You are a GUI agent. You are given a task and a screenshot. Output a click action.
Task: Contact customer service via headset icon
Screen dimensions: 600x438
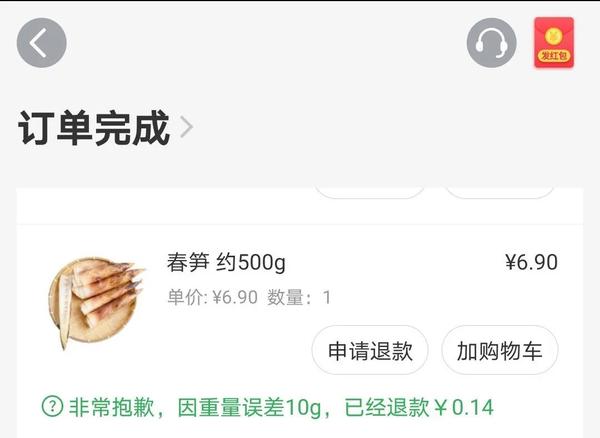(491, 43)
